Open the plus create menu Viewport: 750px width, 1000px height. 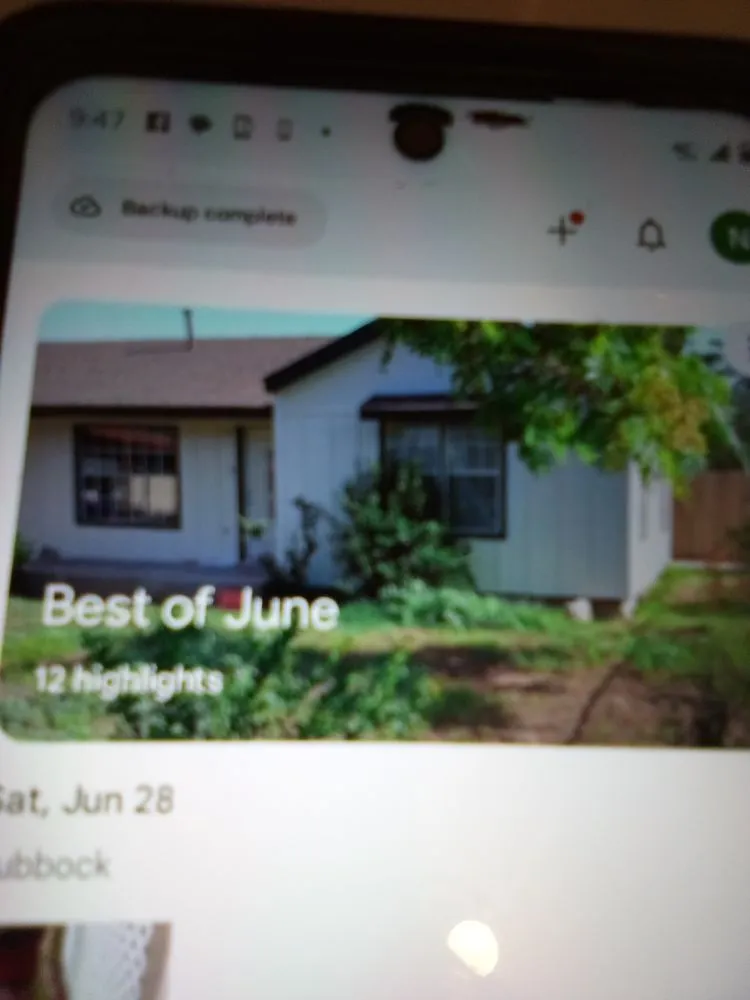tap(562, 230)
